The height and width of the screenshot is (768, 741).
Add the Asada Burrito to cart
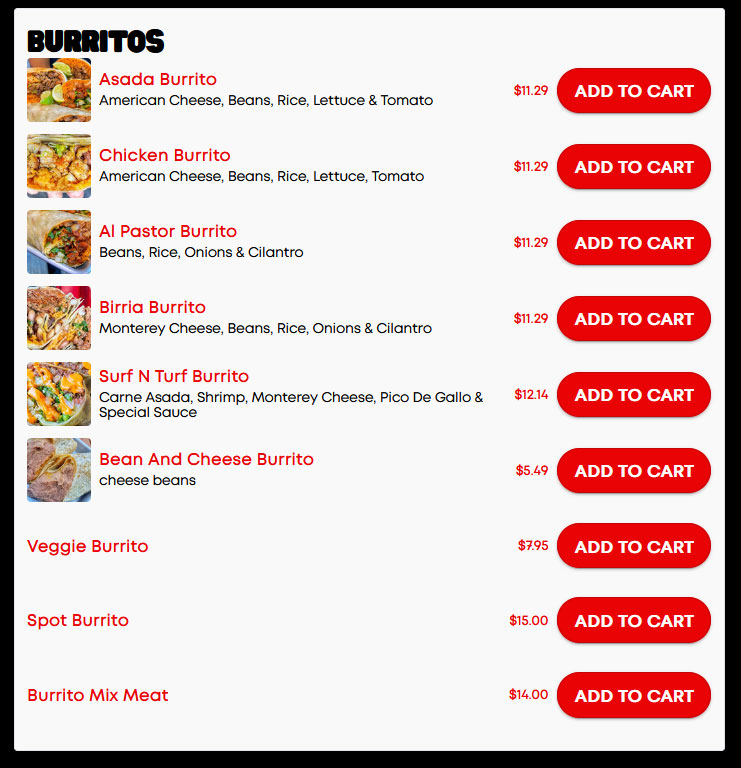point(633,91)
